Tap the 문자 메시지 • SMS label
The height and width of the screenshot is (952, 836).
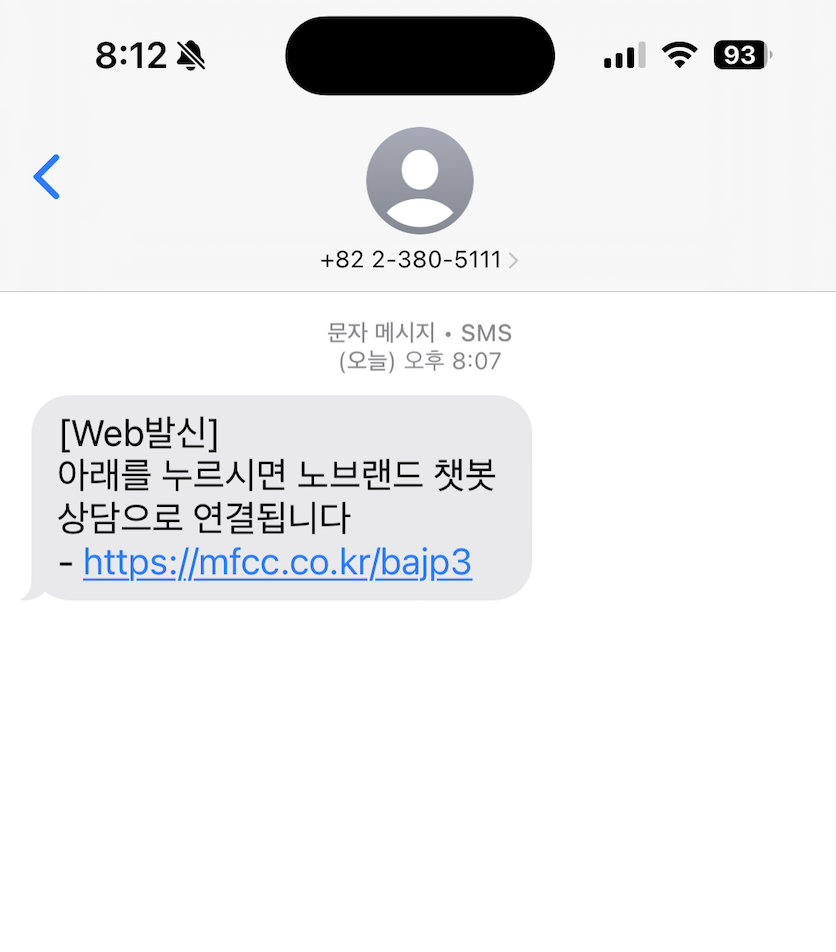pyautogui.click(x=419, y=332)
